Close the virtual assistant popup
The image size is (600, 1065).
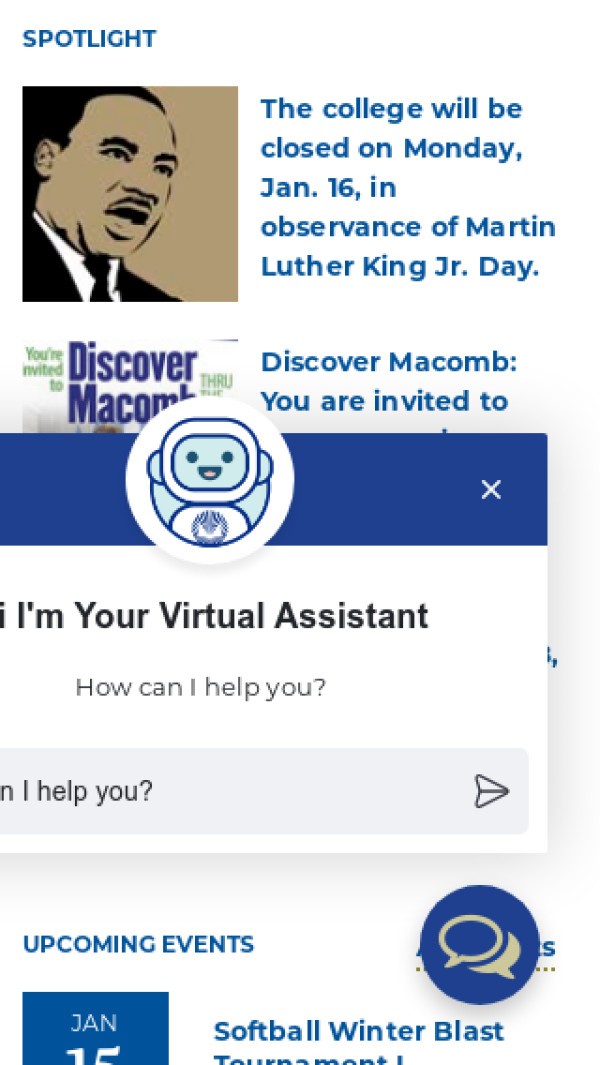pyautogui.click(x=490, y=489)
